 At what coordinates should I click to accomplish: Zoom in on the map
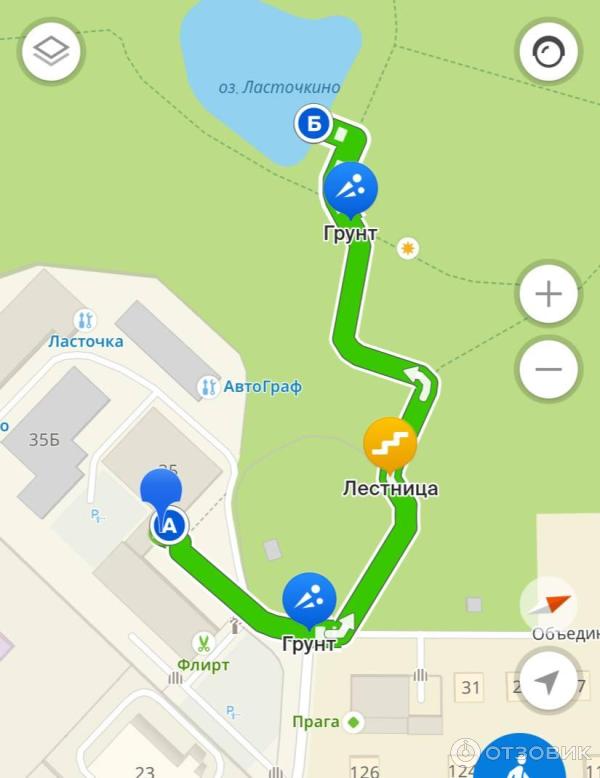click(548, 294)
